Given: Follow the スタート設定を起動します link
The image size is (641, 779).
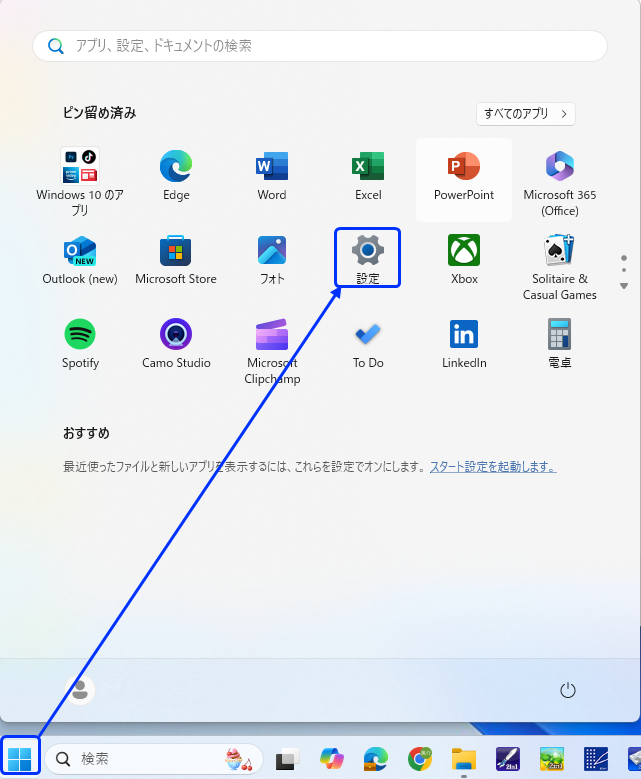Looking at the screenshot, I should tap(492, 467).
